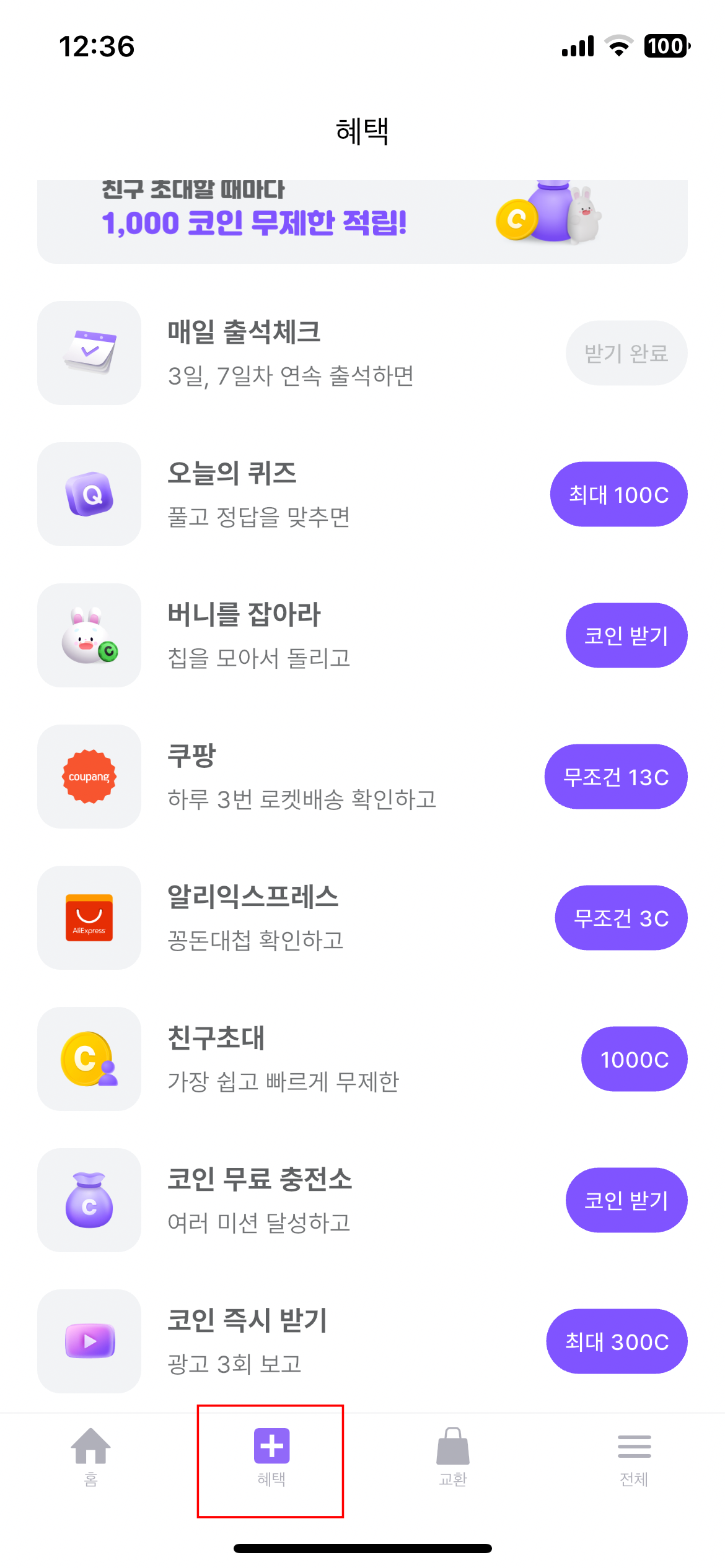The image size is (725, 1568).
Task: Tap 코인 받기 for 코인 무료 충전소
Action: click(x=626, y=1200)
